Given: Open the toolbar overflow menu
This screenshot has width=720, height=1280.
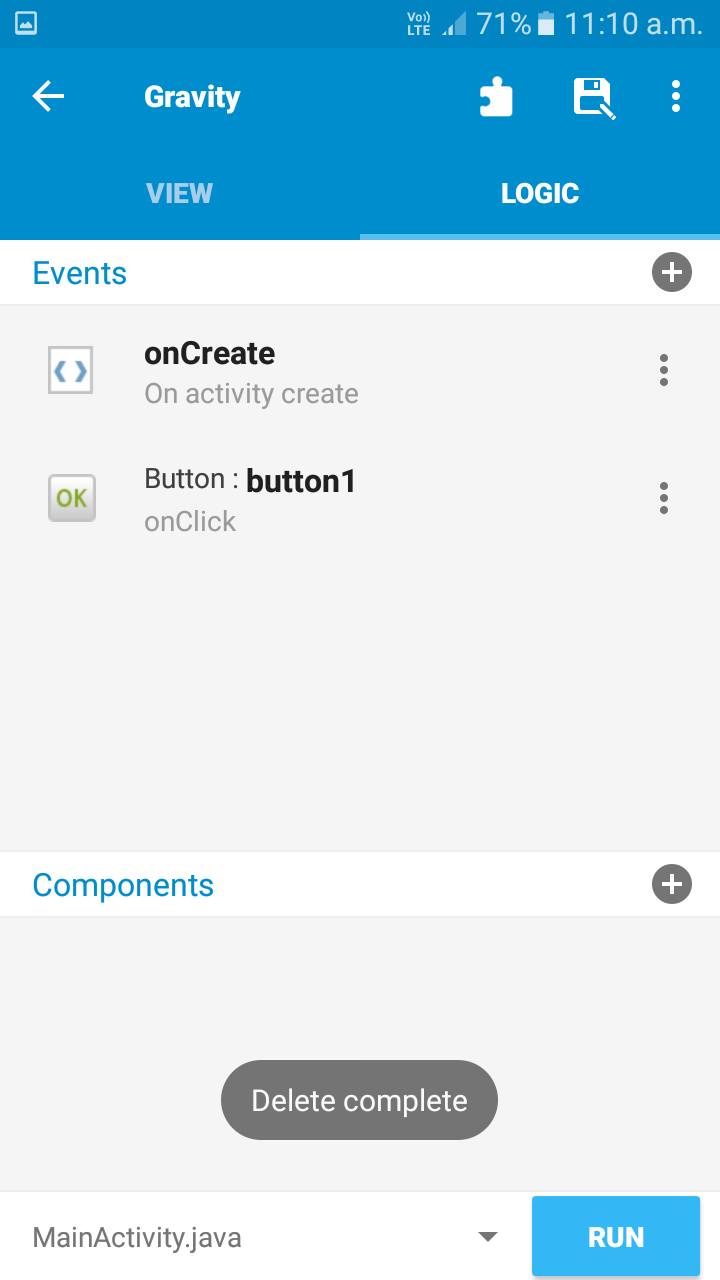Looking at the screenshot, I should tap(675, 96).
